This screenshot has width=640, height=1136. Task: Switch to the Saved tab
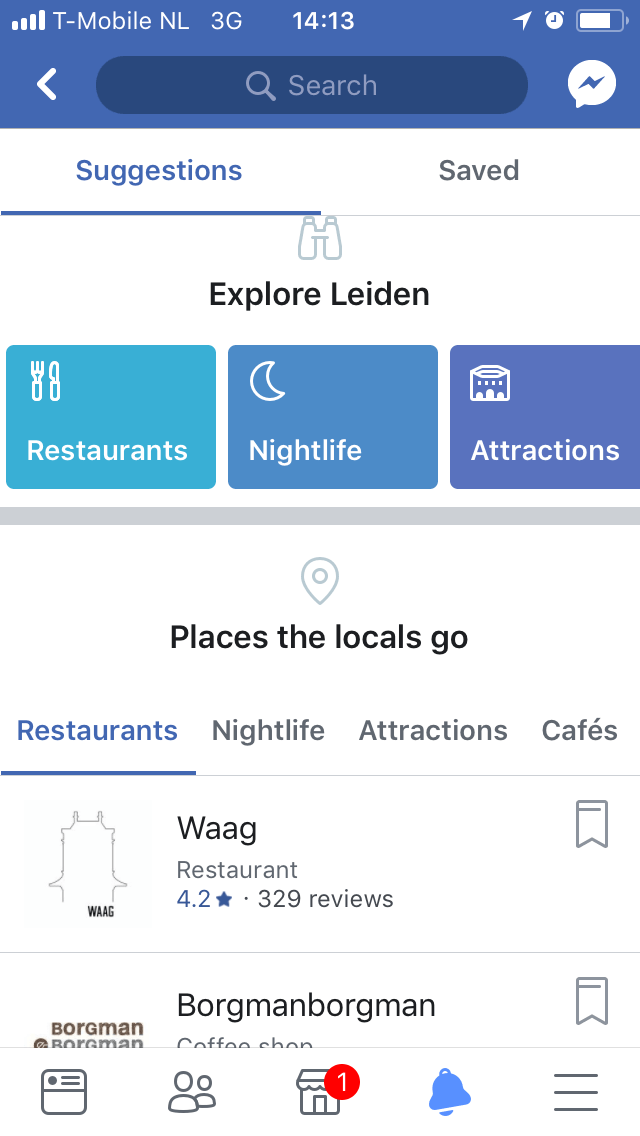tap(479, 171)
